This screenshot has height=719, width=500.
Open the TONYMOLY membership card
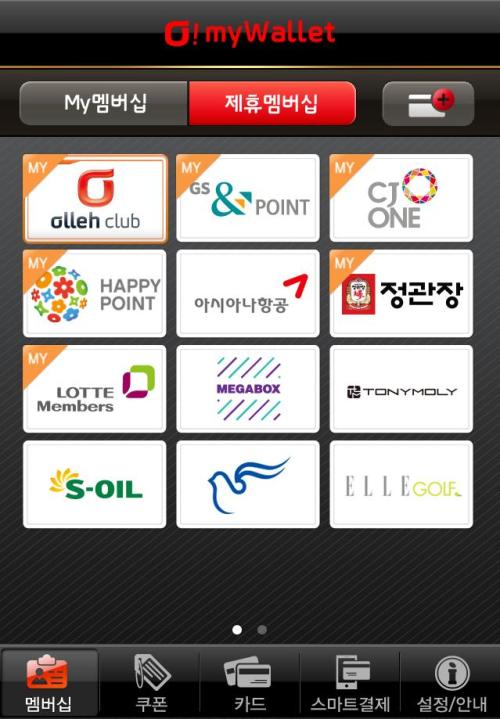[x=401, y=389]
